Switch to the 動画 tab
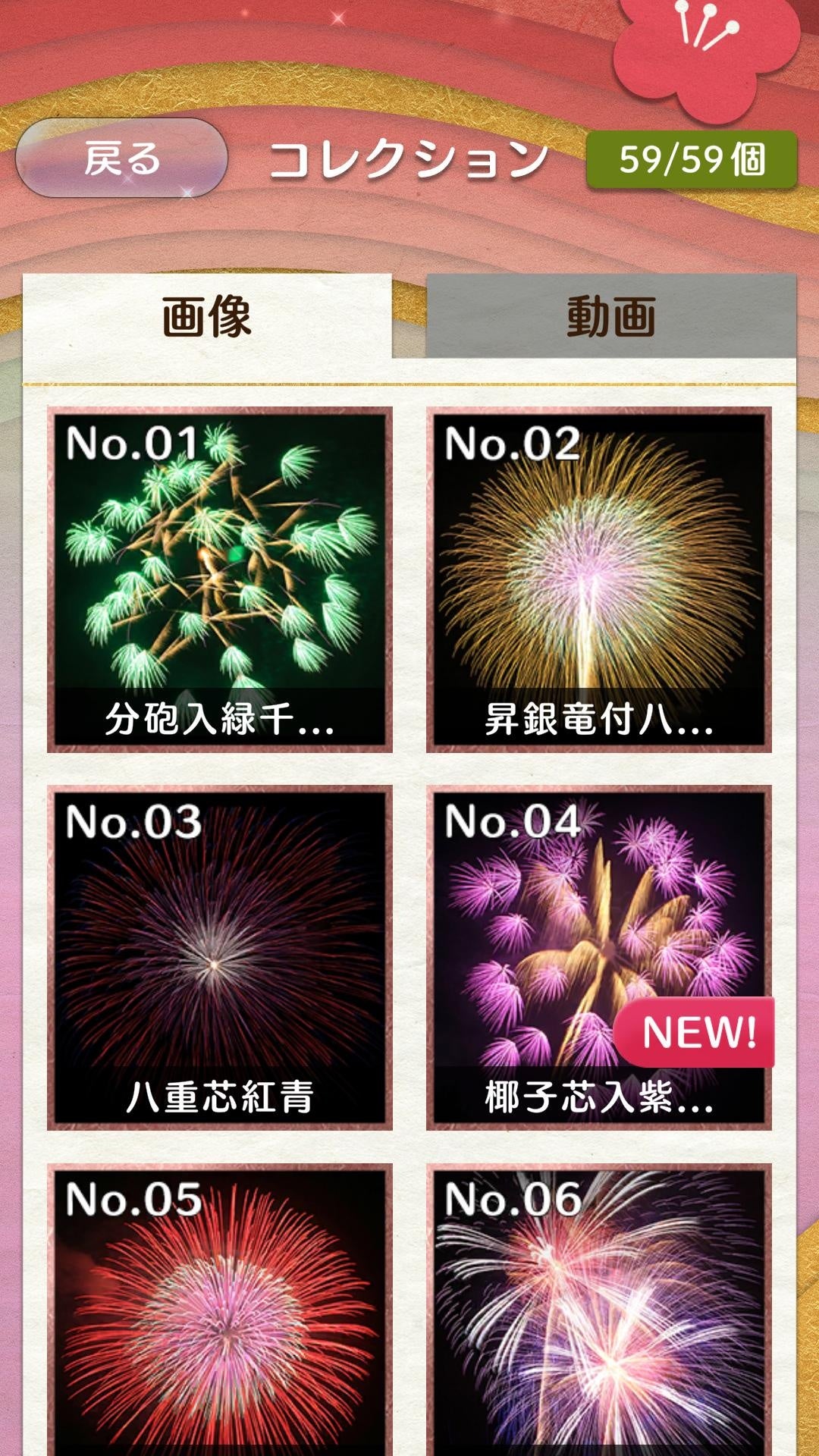The width and height of the screenshot is (819, 1456). (x=611, y=316)
